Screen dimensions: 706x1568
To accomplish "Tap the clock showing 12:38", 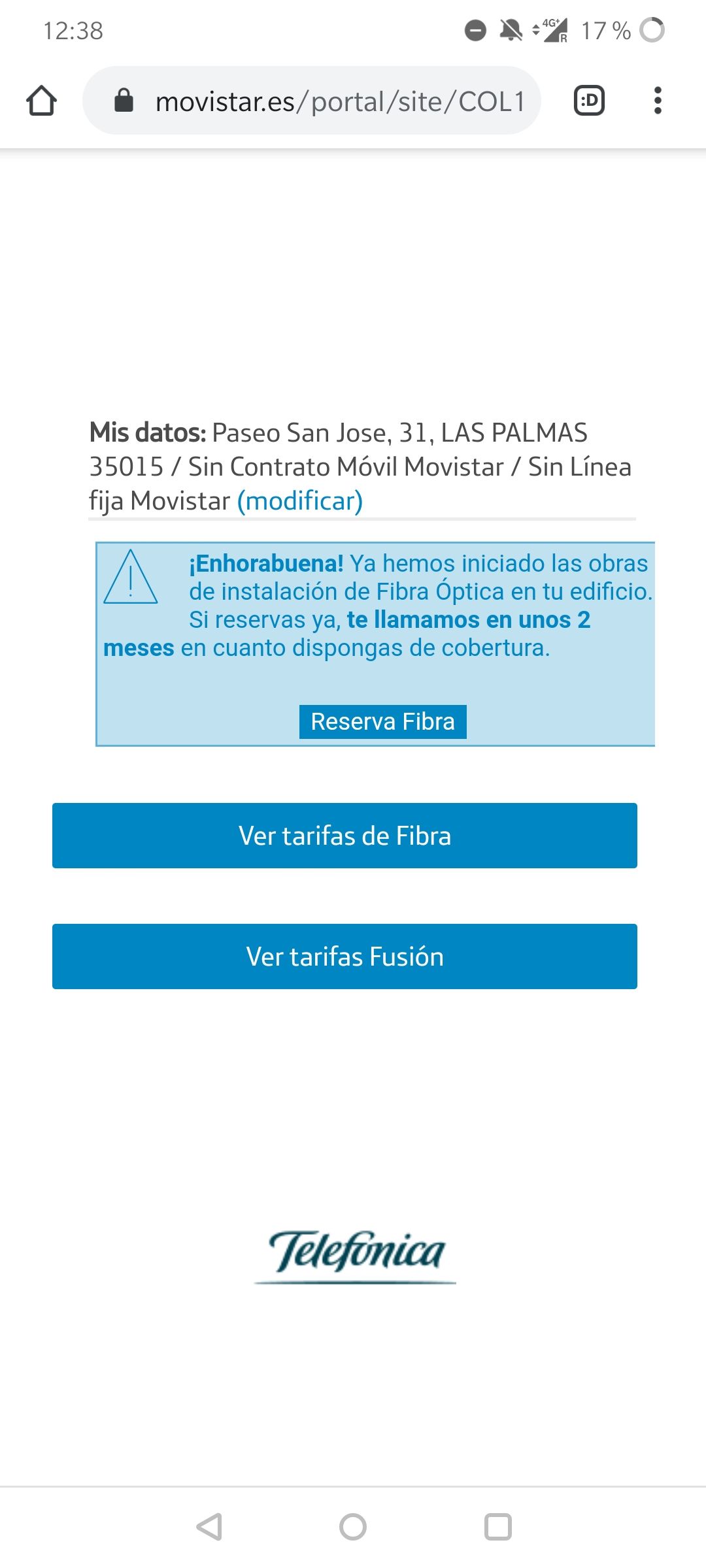I will click(74, 31).
